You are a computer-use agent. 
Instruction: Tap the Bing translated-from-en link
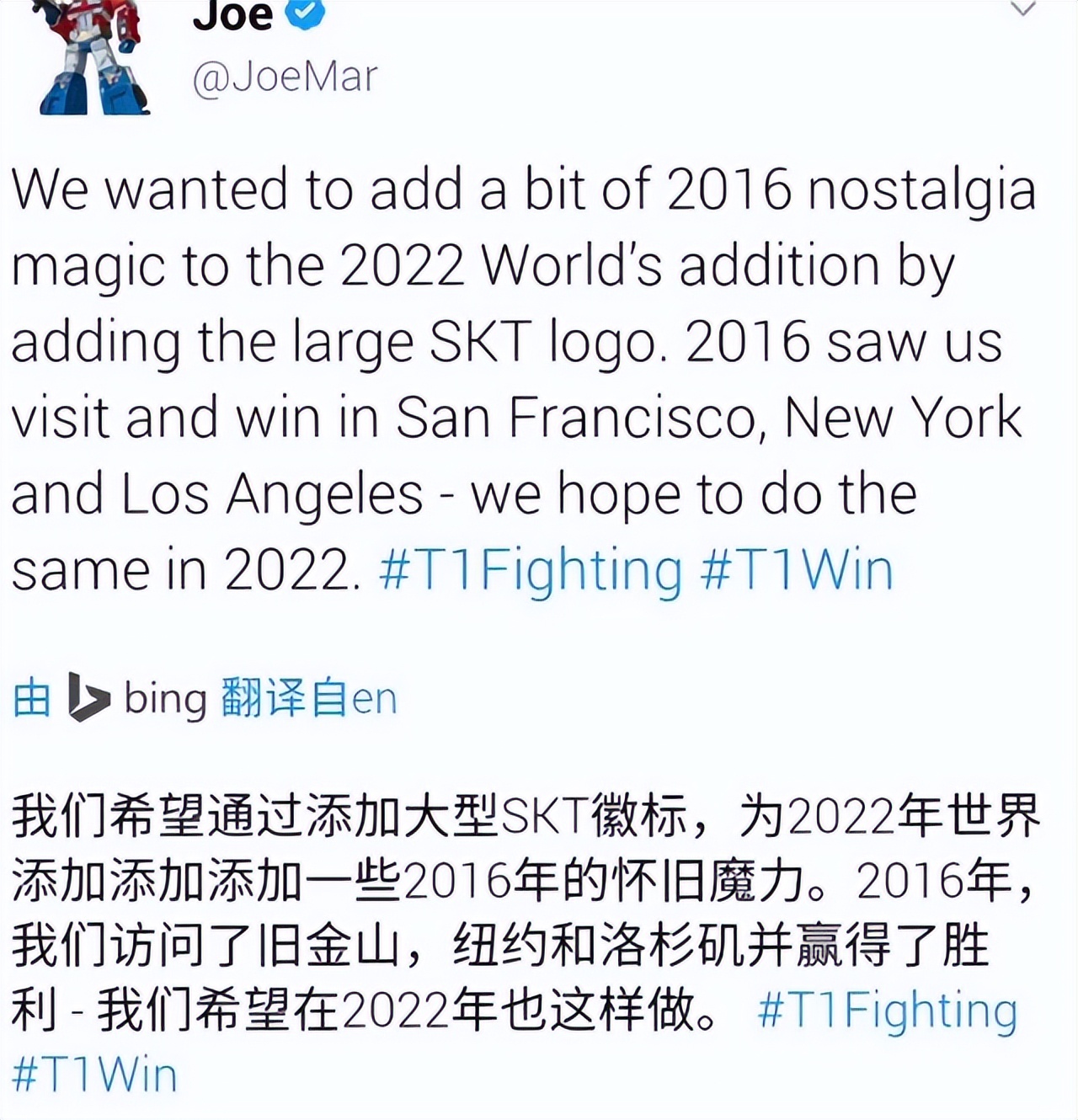point(308,698)
